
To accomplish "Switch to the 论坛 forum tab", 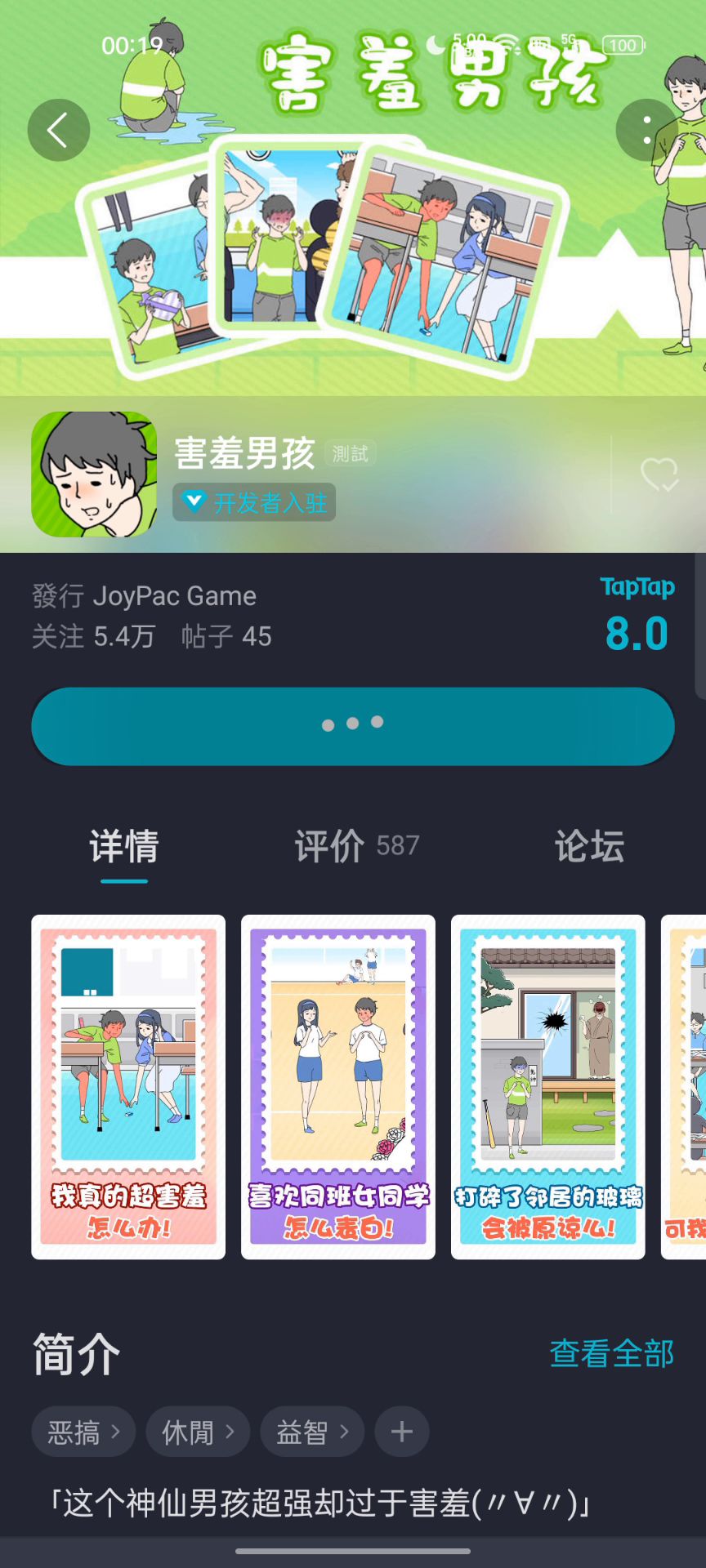I will coord(589,846).
